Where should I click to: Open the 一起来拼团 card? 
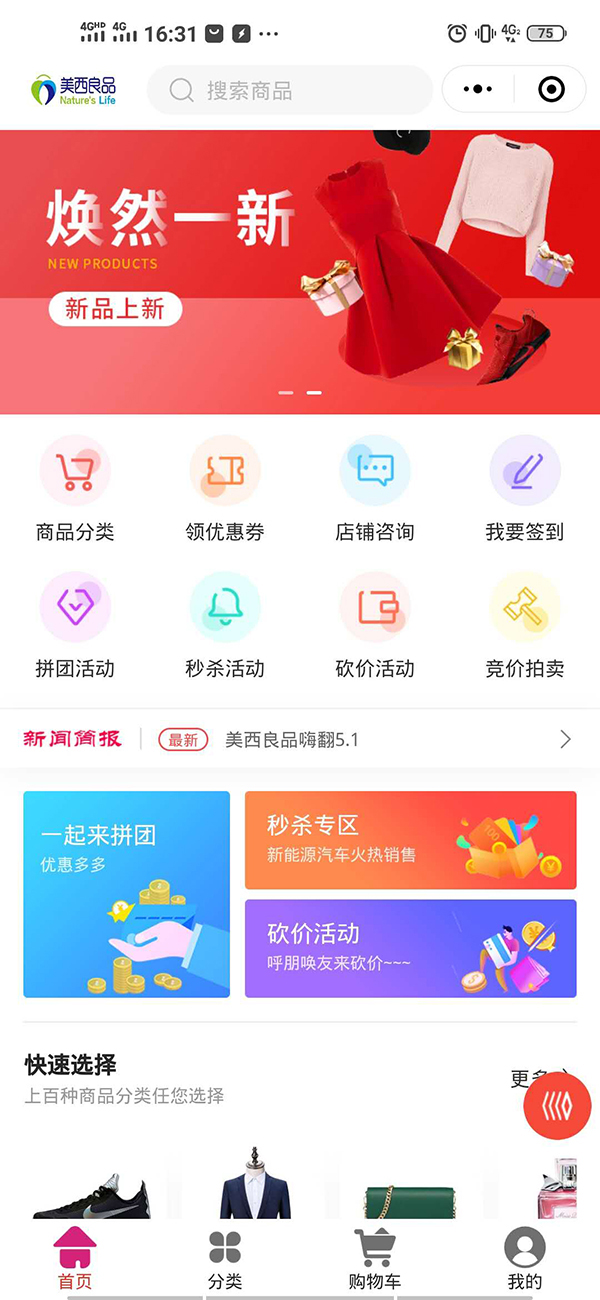(127, 894)
